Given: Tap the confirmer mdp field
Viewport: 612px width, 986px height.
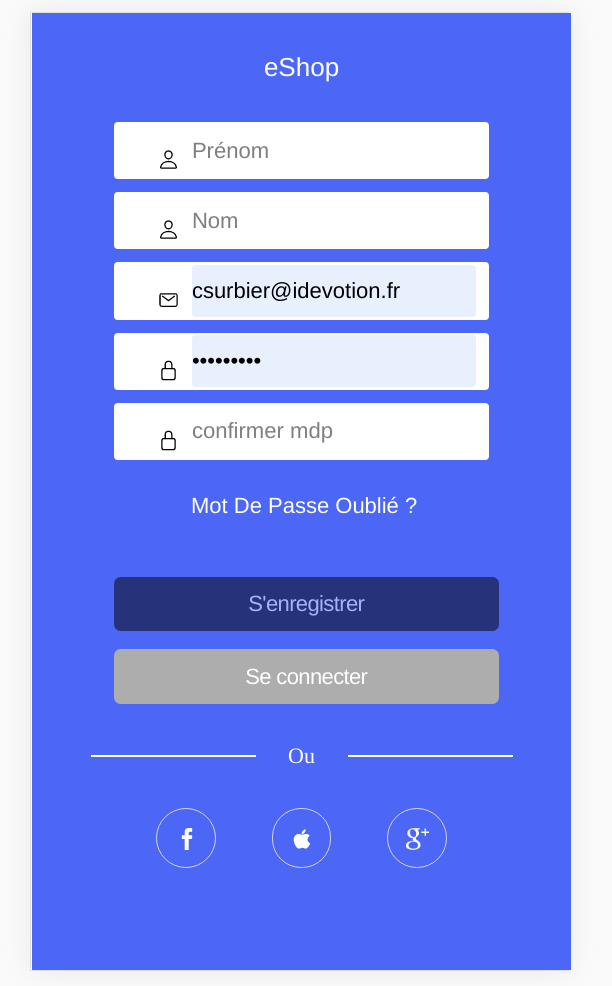Looking at the screenshot, I should tap(301, 431).
